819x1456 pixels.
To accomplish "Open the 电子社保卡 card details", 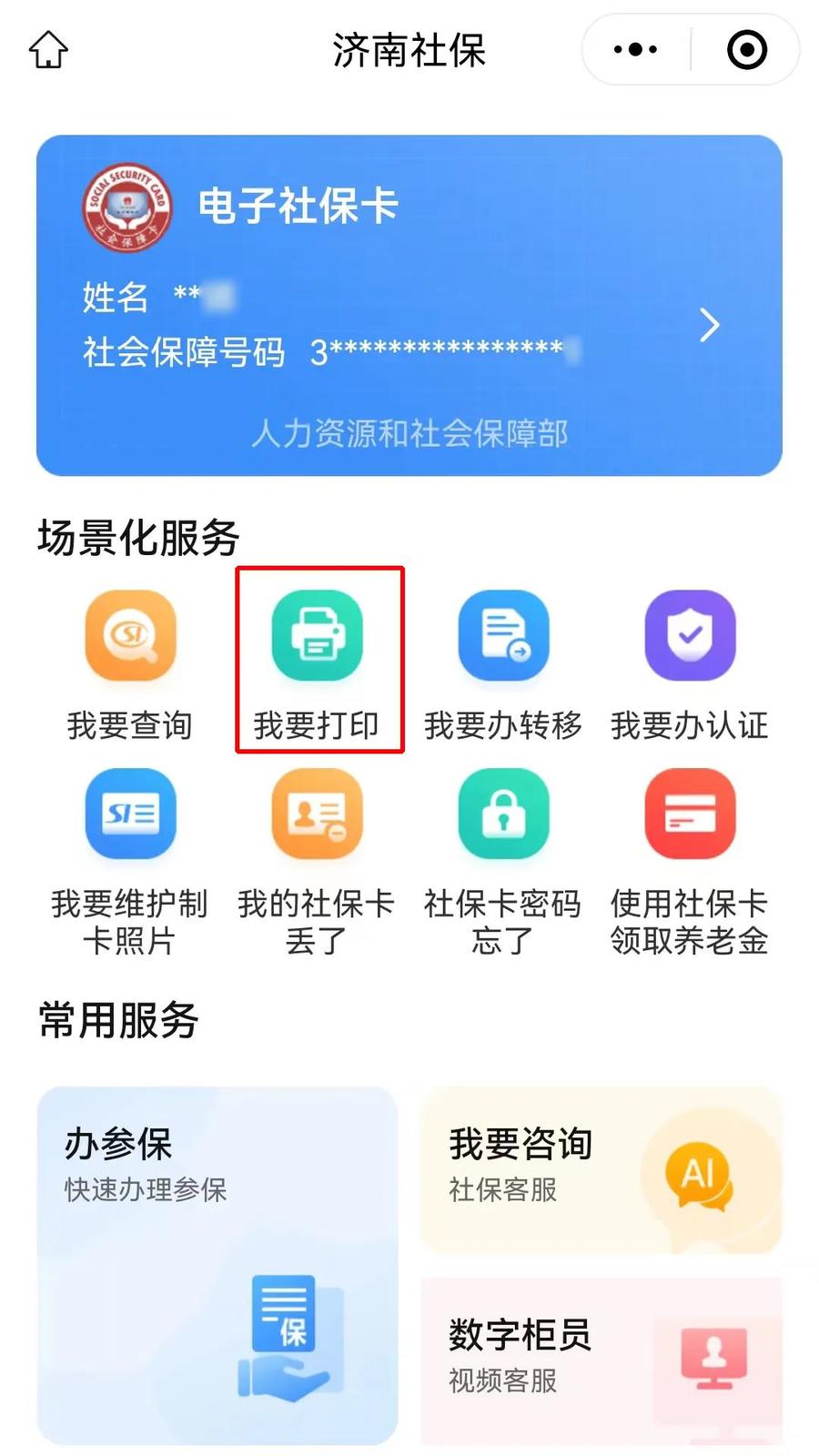I will pos(409,305).
